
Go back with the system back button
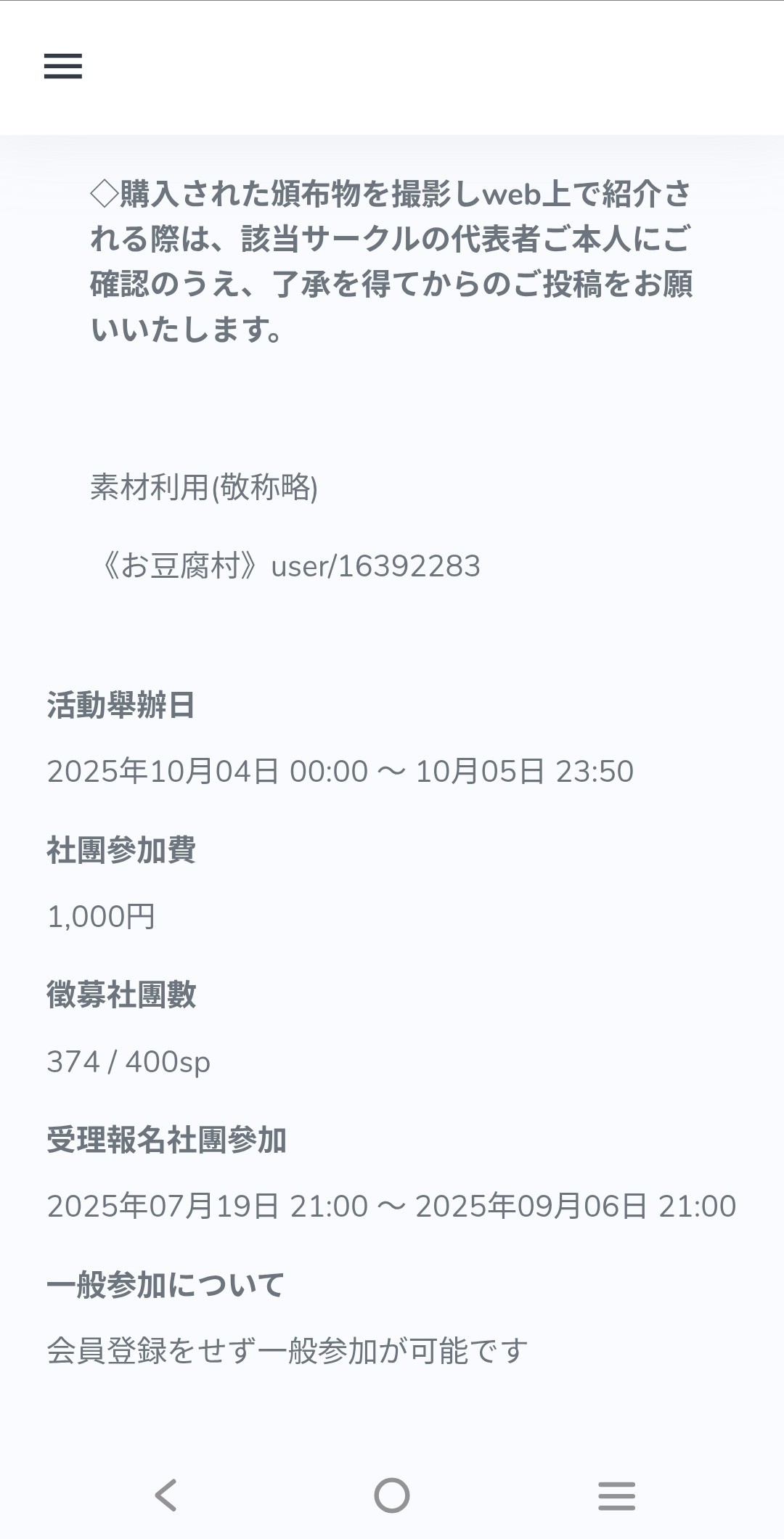pyautogui.click(x=166, y=1495)
